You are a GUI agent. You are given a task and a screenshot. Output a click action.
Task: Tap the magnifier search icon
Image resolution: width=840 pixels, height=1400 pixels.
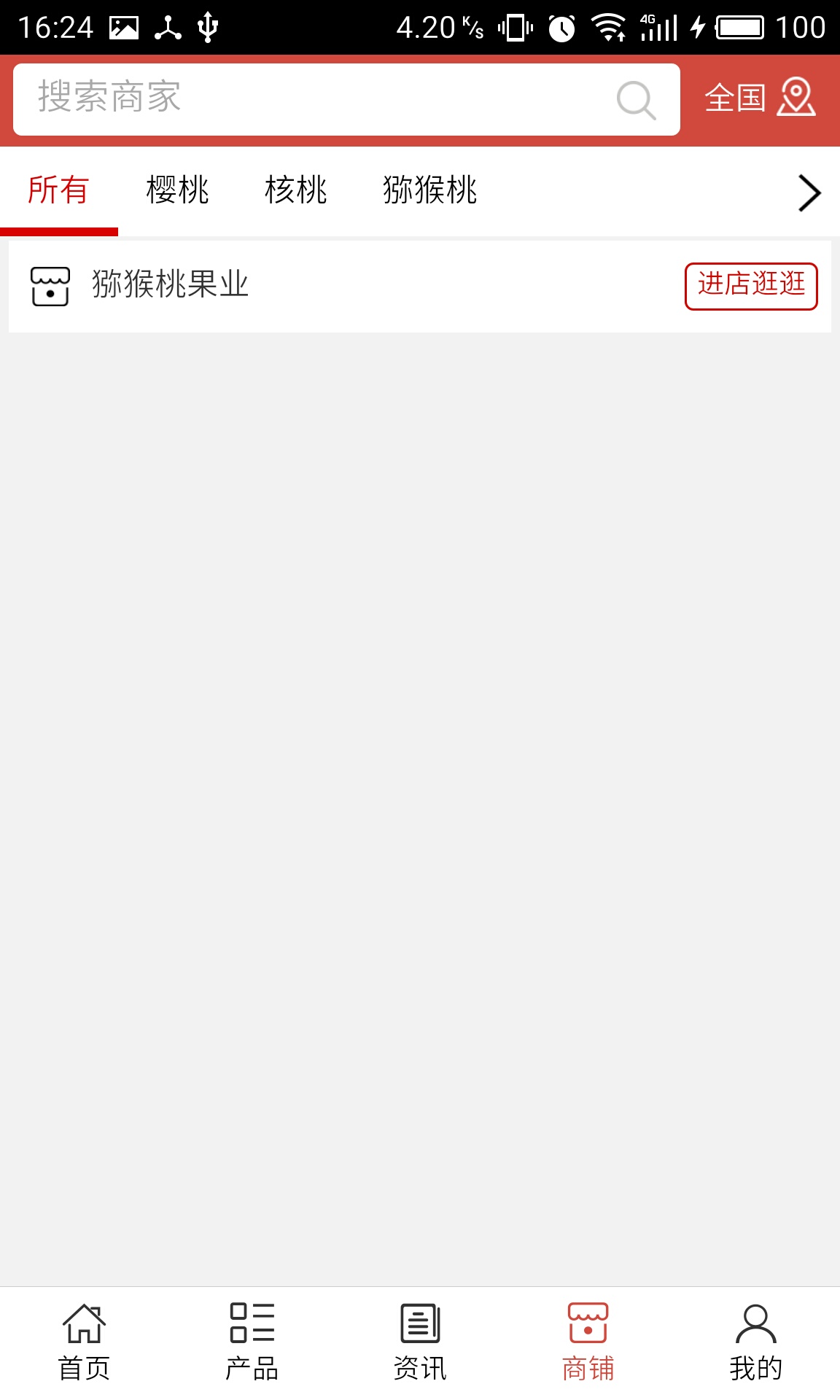click(636, 100)
